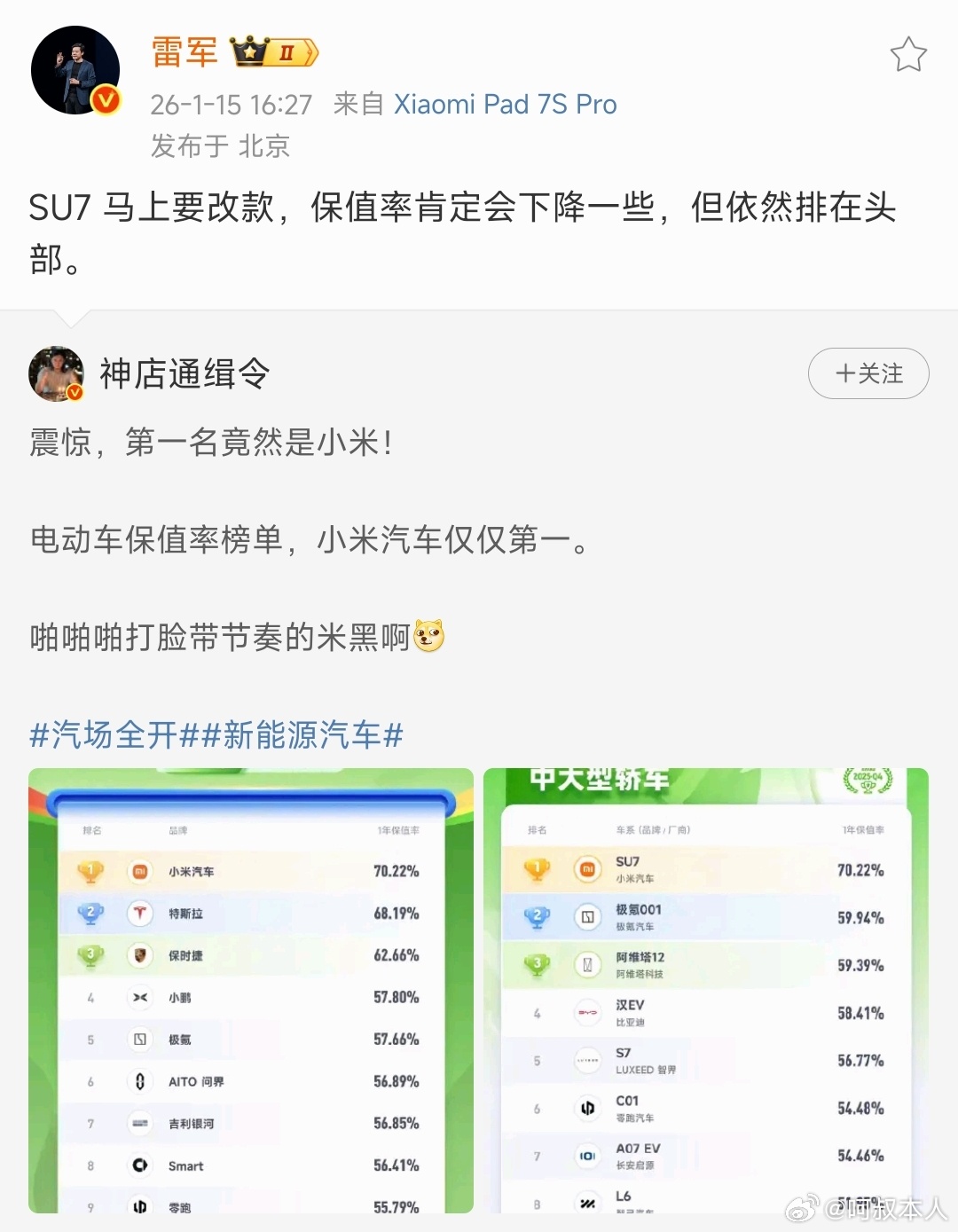Click the Xpeng logo beside 小鹏
This screenshot has height=1232, width=958.
tap(140, 997)
